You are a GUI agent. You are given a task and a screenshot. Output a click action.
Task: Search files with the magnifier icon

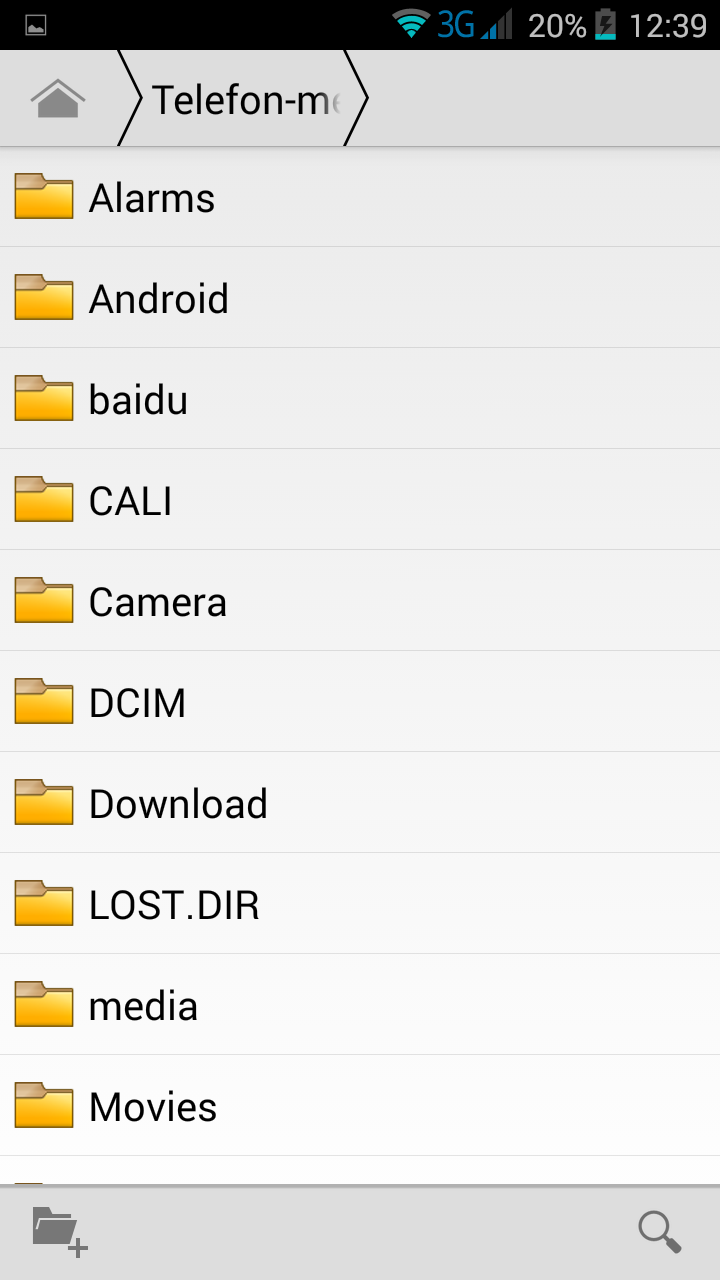(x=660, y=1231)
